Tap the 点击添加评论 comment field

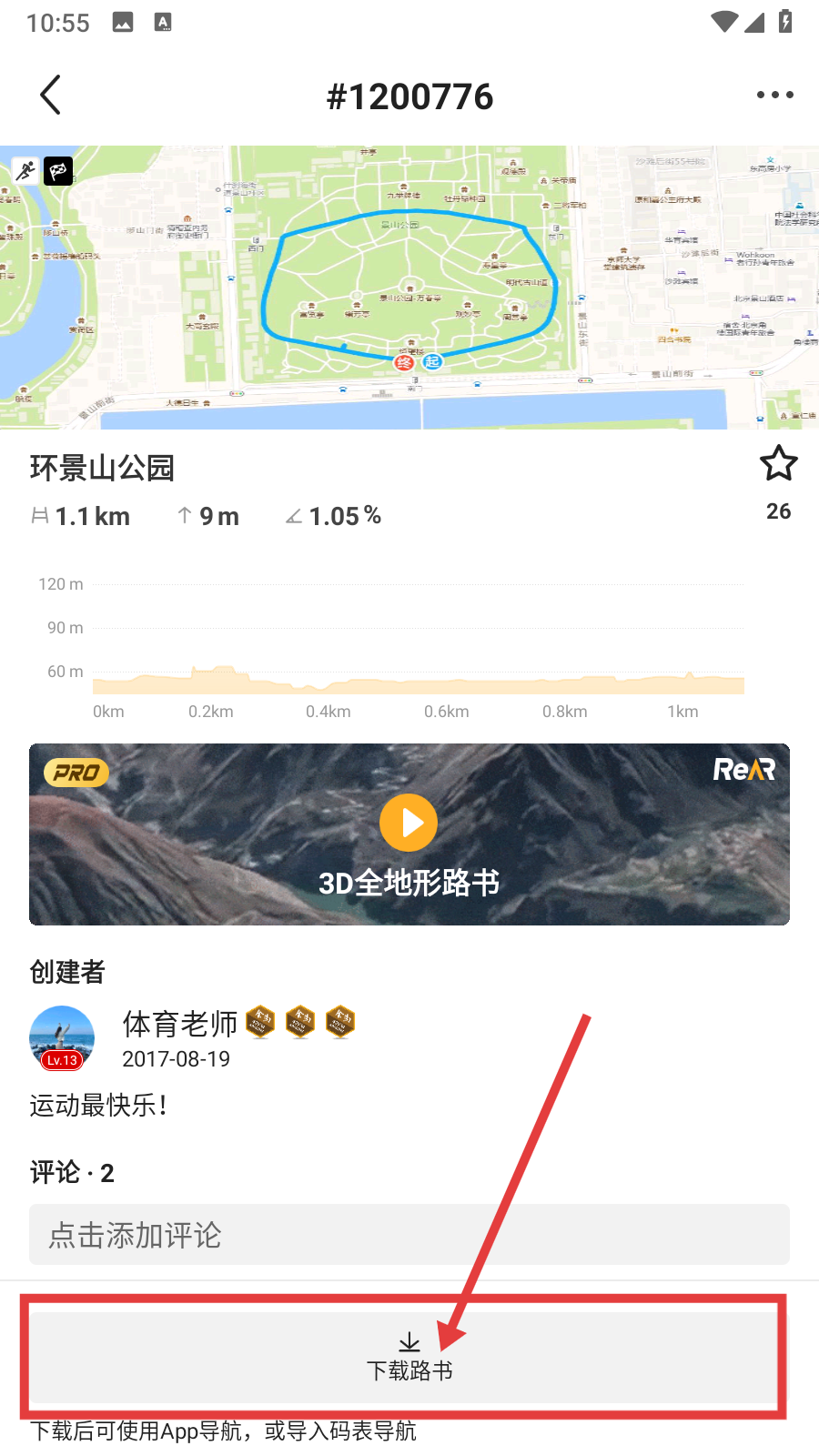pyautogui.click(x=409, y=1234)
